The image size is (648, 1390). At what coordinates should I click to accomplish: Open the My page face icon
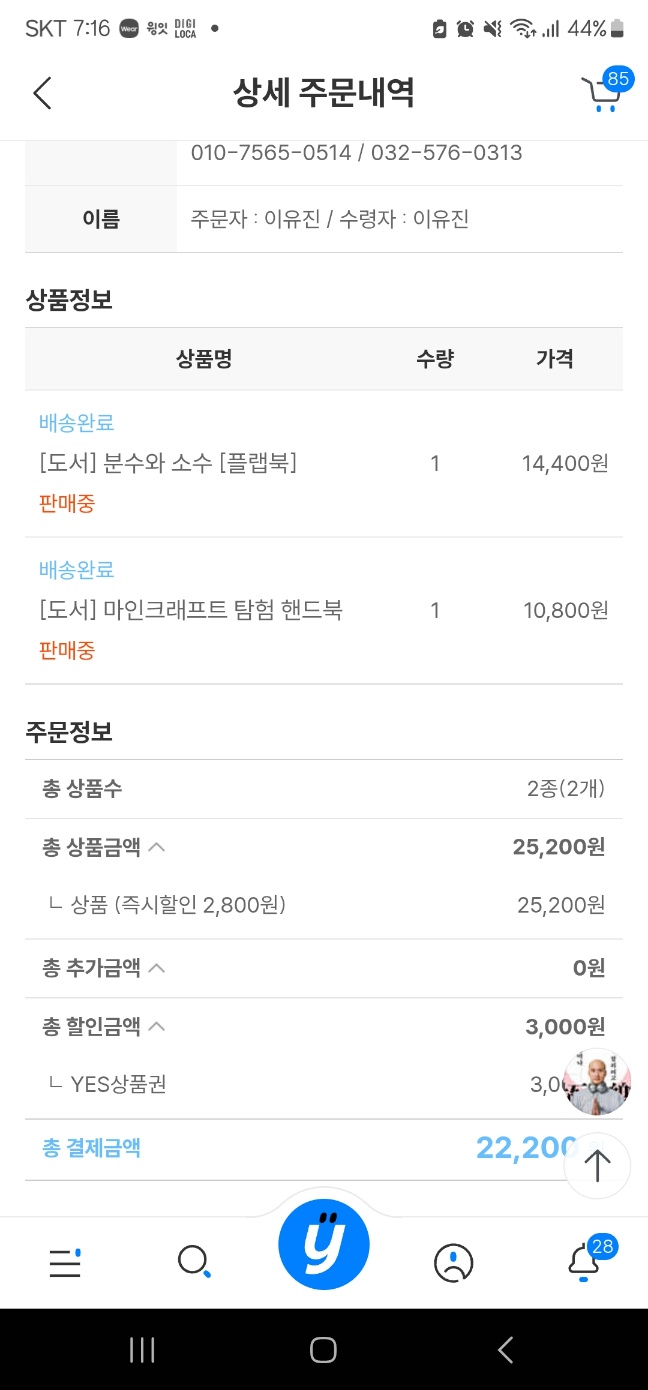pyautogui.click(x=453, y=1263)
